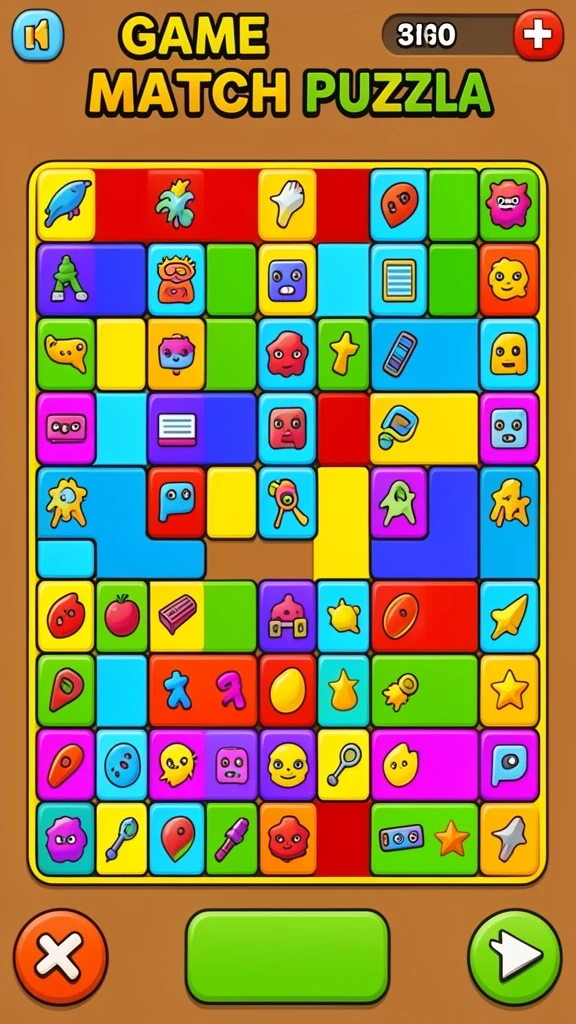
Task: Mute the game sound
Action: click(38, 35)
